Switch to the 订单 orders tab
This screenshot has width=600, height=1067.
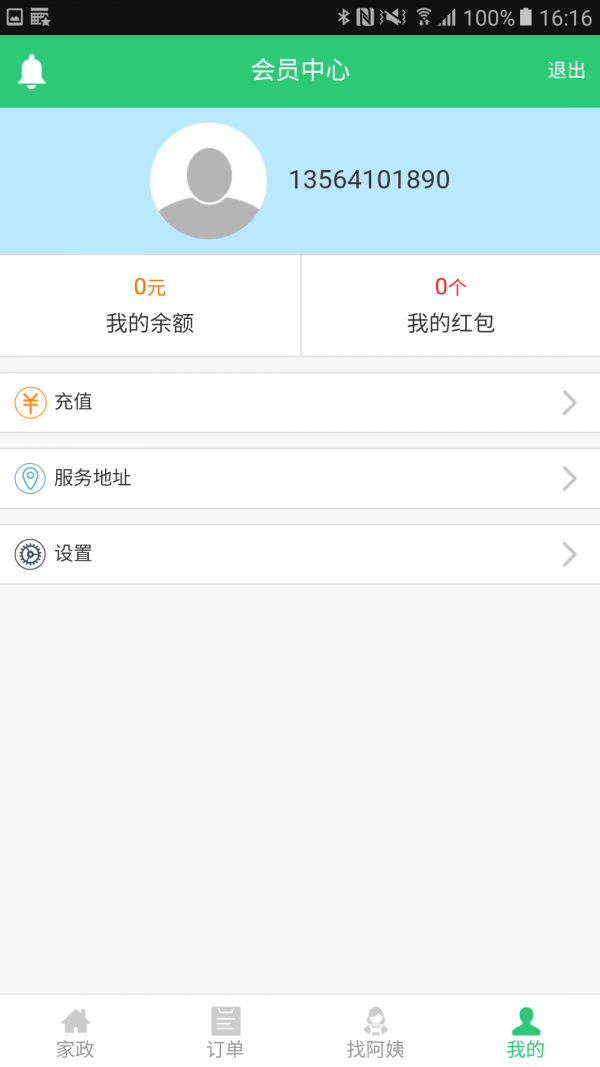225,1033
